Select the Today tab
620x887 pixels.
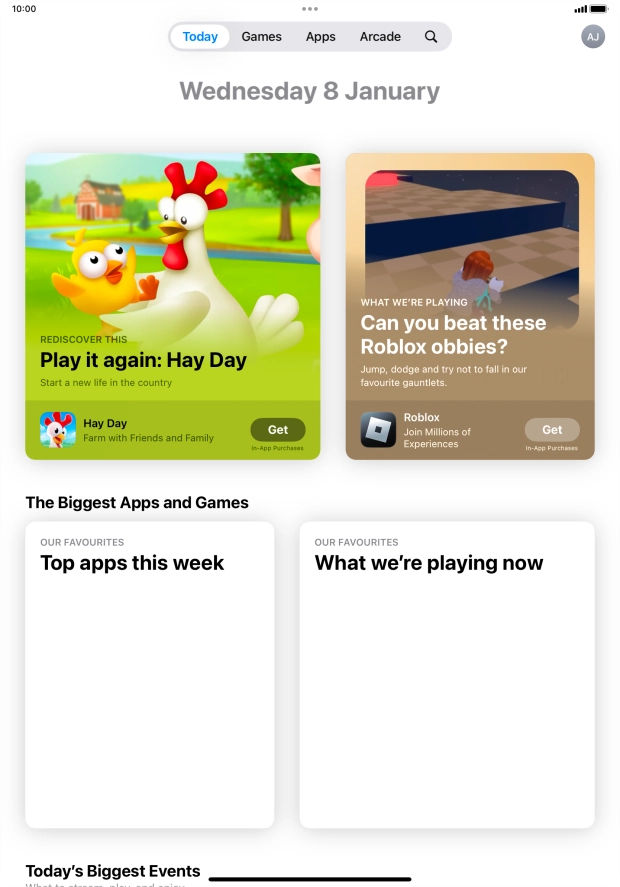200,37
